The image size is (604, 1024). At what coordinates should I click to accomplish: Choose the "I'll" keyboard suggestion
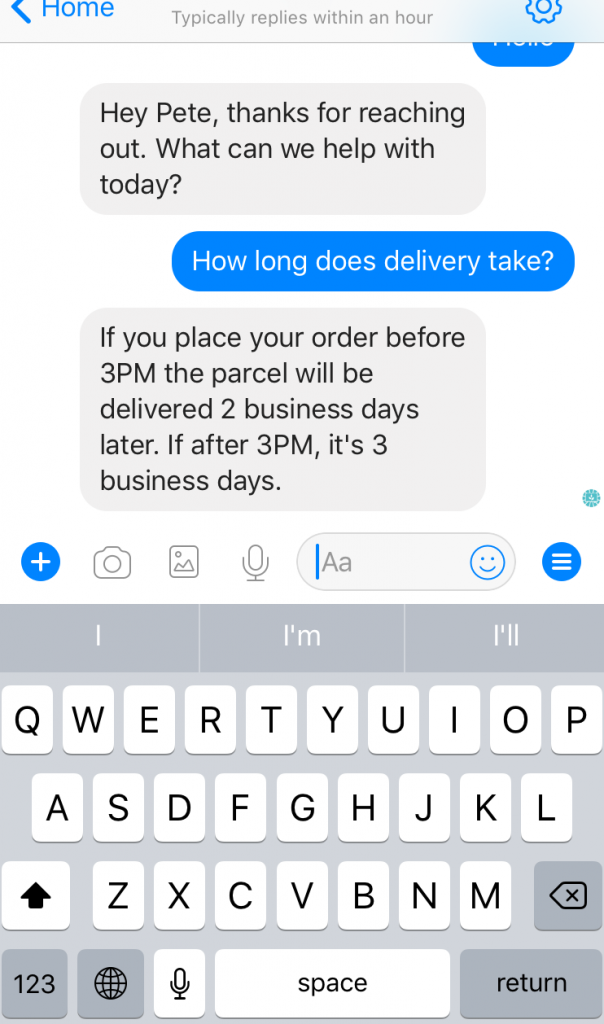pyautogui.click(x=505, y=636)
